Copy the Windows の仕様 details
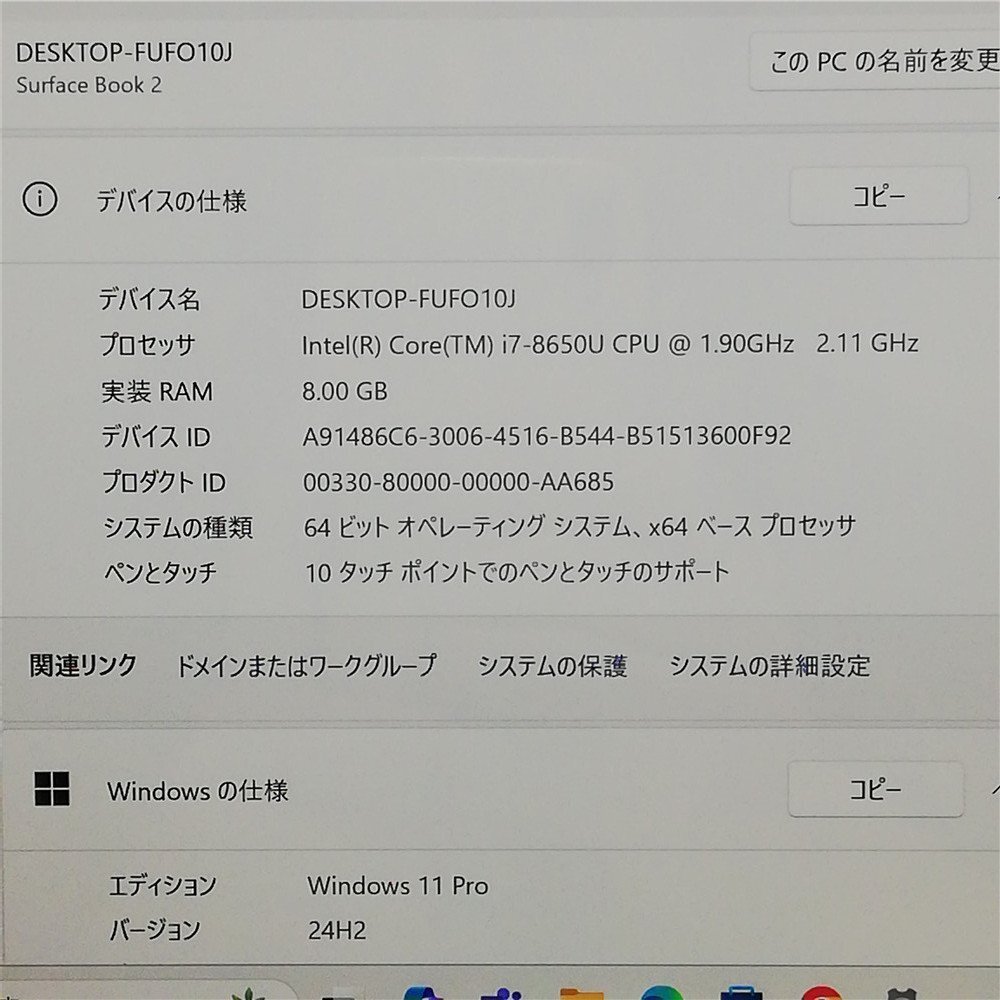Screen dimensions: 1000x1000 [875, 790]
